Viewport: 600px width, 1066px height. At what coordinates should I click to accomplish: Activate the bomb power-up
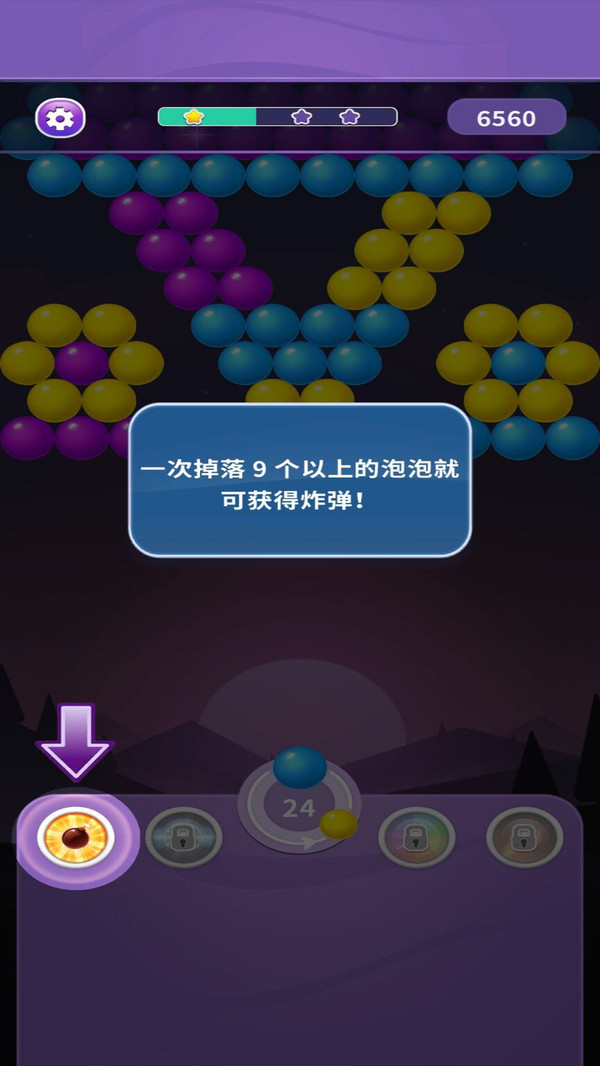click(76, 837)
